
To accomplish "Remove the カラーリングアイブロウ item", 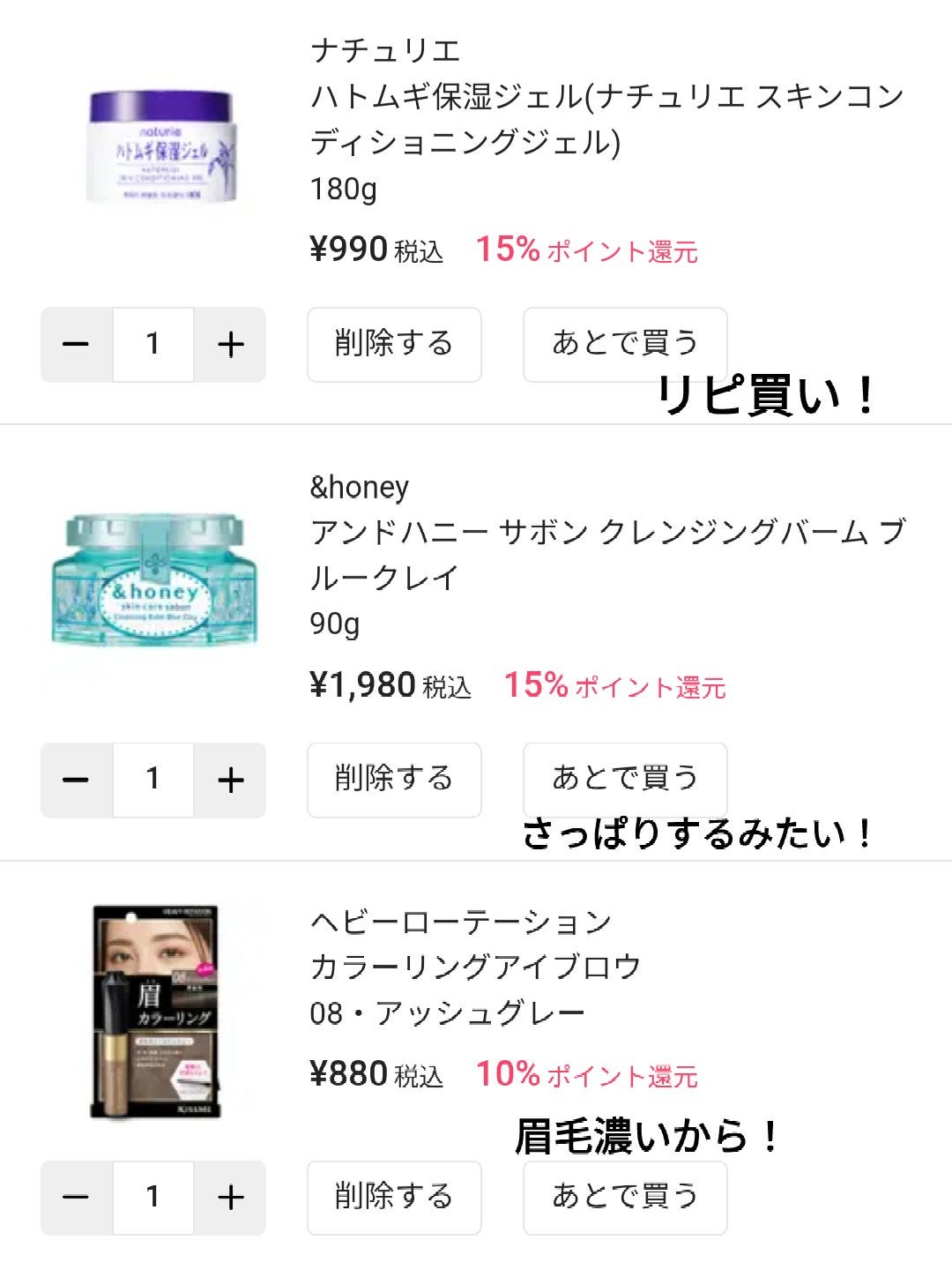I will 394,1197.
